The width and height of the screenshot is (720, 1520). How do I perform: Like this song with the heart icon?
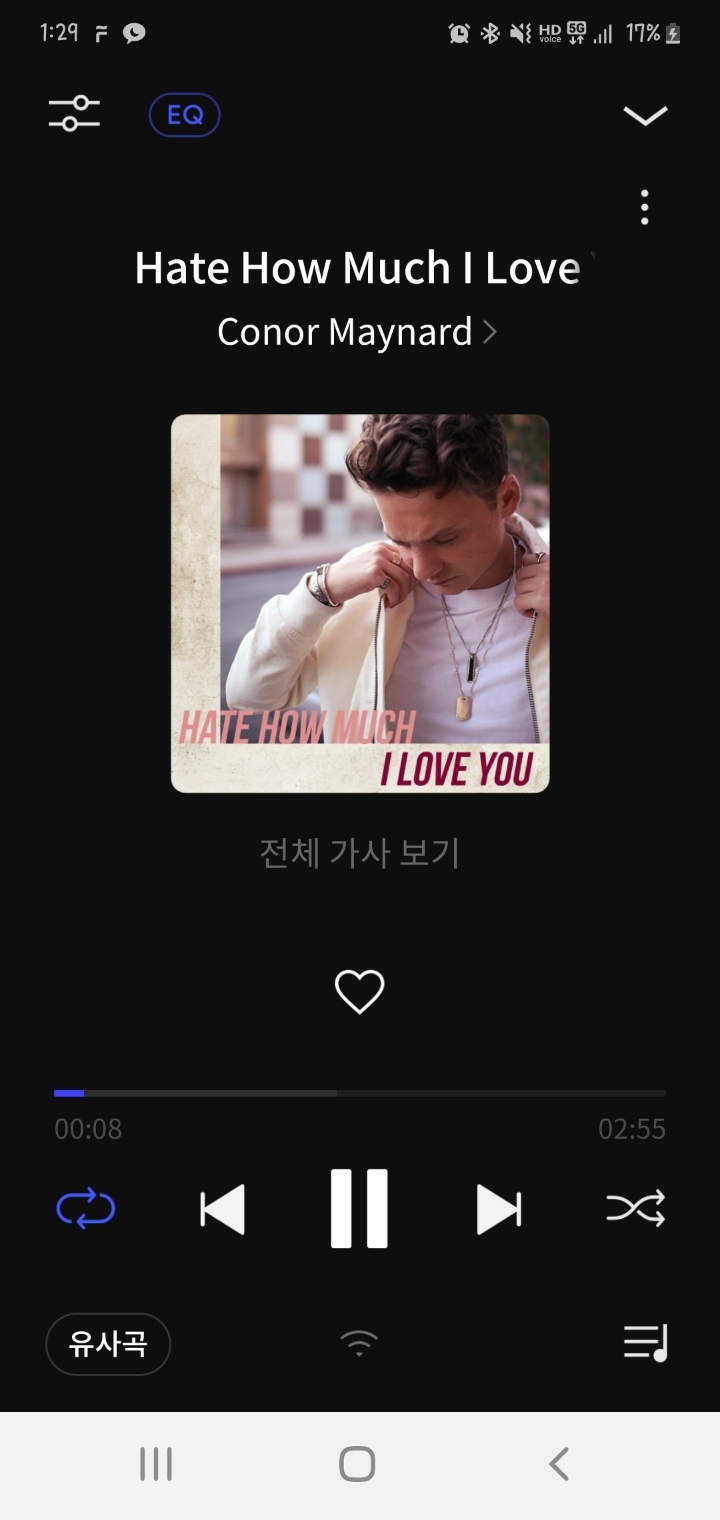click(x=359, y=992)
